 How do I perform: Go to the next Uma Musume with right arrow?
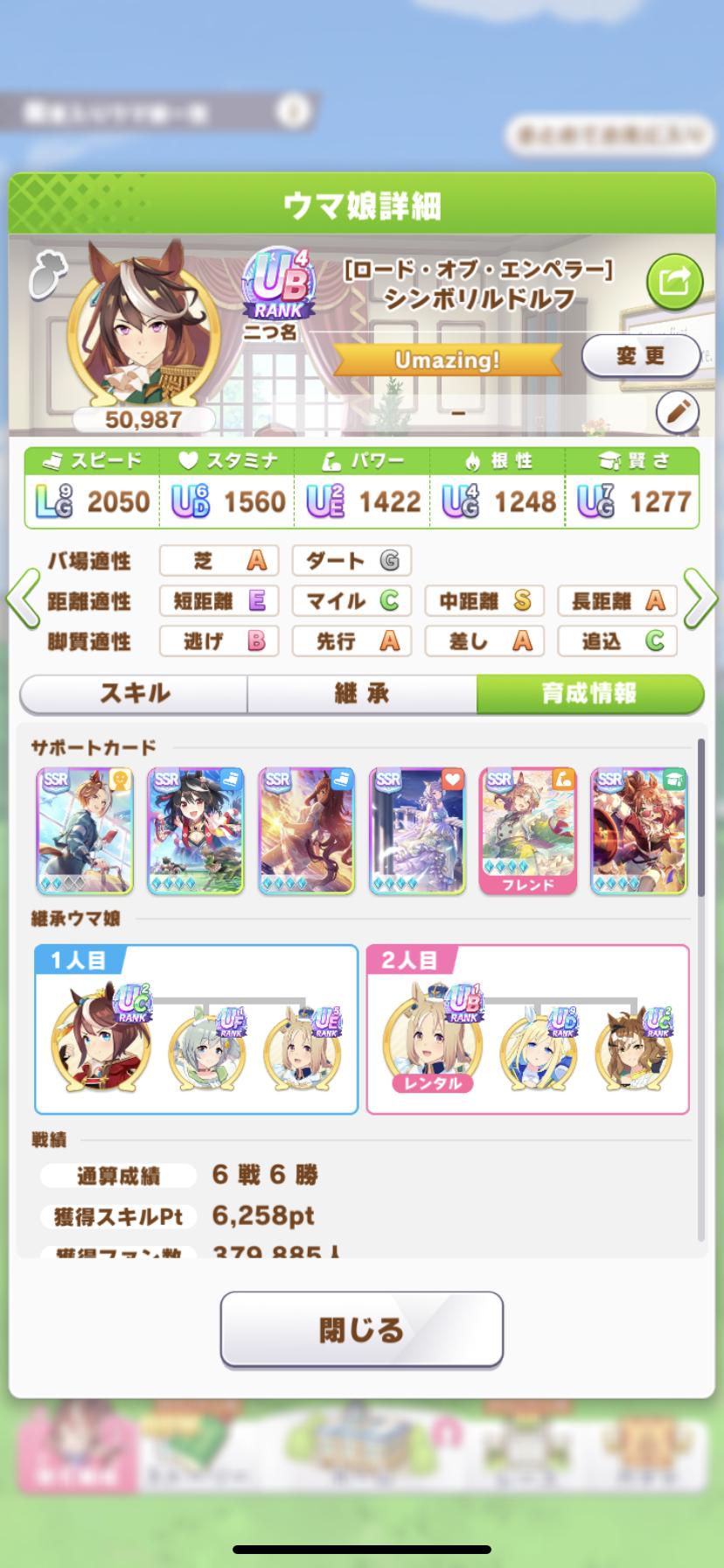(701, 599)
